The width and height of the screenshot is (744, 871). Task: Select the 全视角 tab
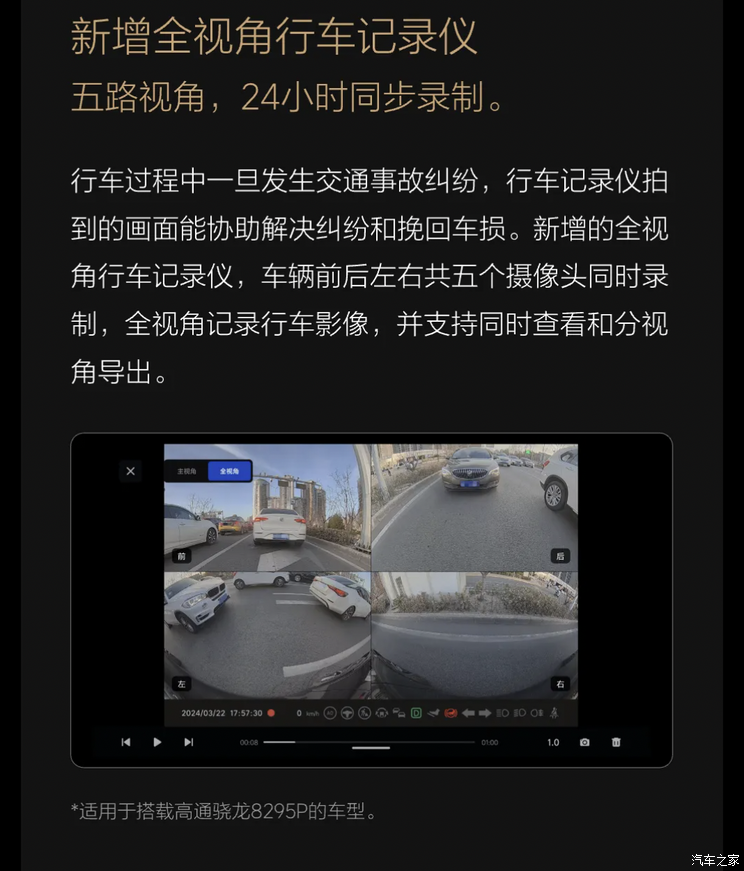[x=230, y=471]
